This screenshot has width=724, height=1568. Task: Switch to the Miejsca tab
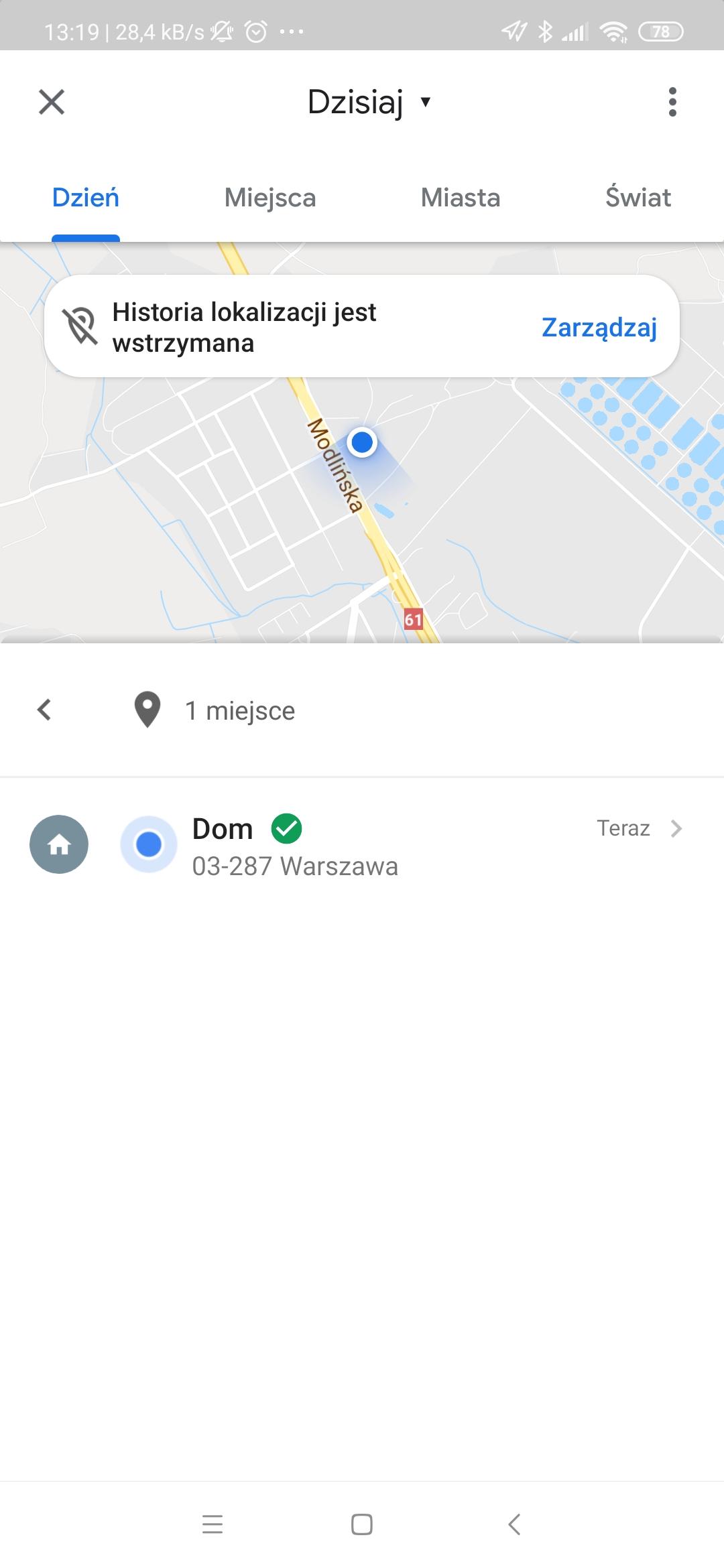270,198
